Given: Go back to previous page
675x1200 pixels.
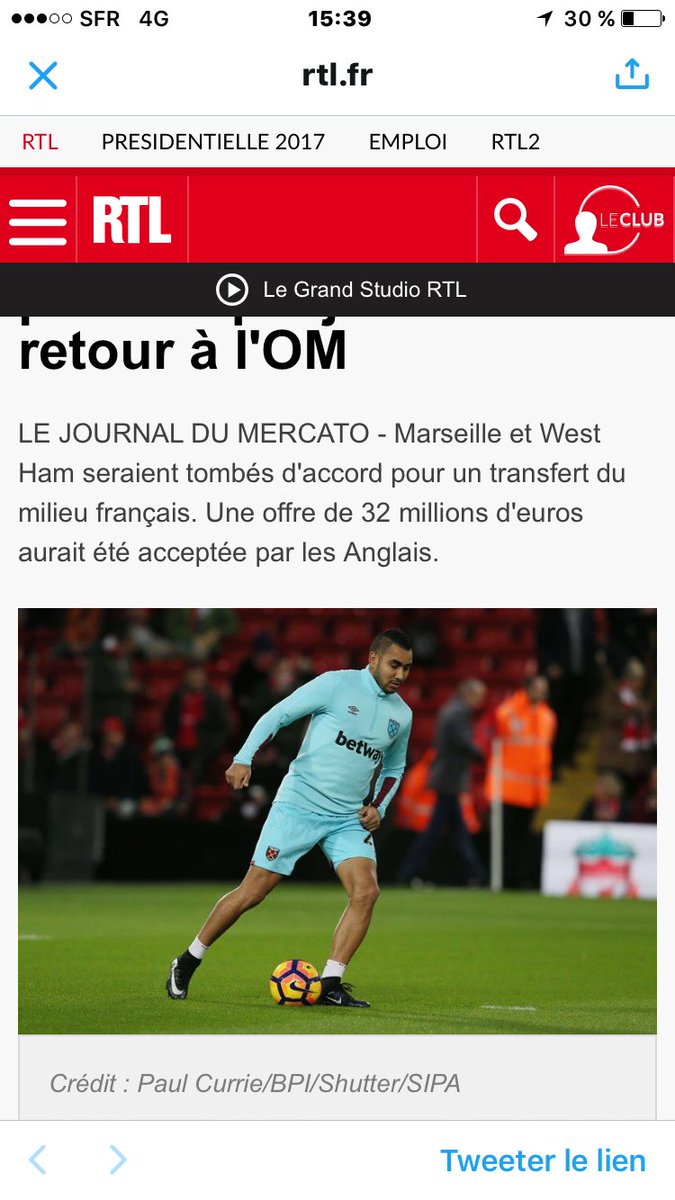Looking at the screenshot, I should (38, 1160).
